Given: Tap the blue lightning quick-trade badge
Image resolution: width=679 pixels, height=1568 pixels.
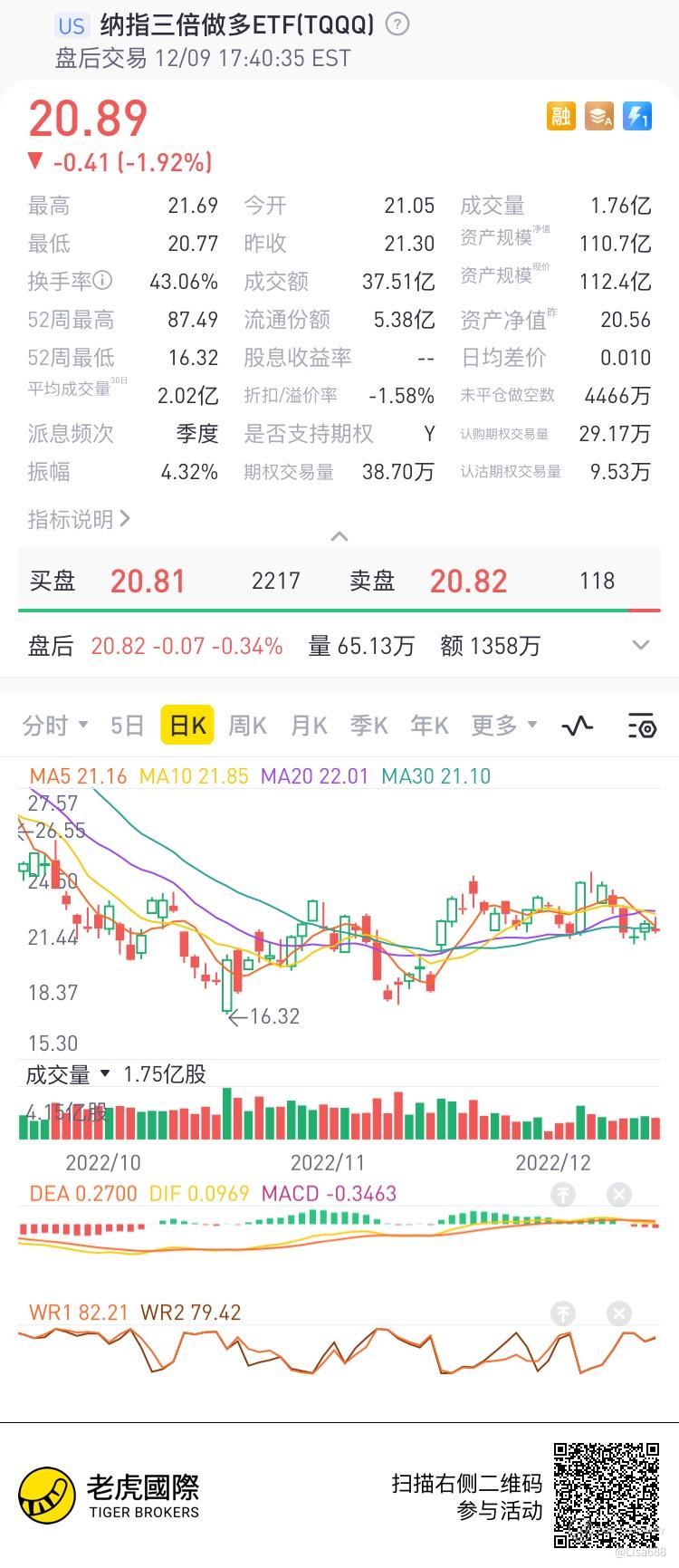Looking at the screenshot, I should click(x=637, y=116).
